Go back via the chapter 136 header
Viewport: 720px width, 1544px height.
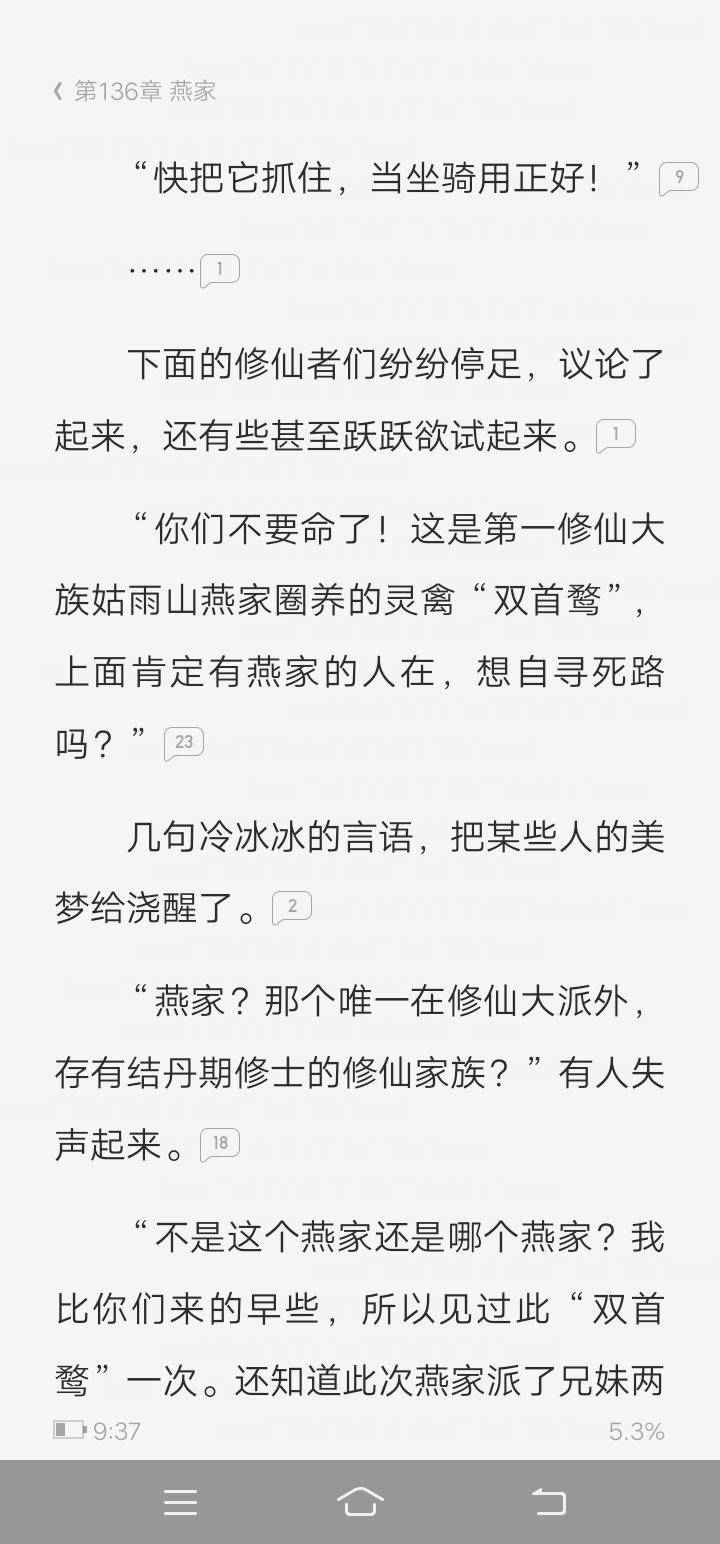coord(135,91)
